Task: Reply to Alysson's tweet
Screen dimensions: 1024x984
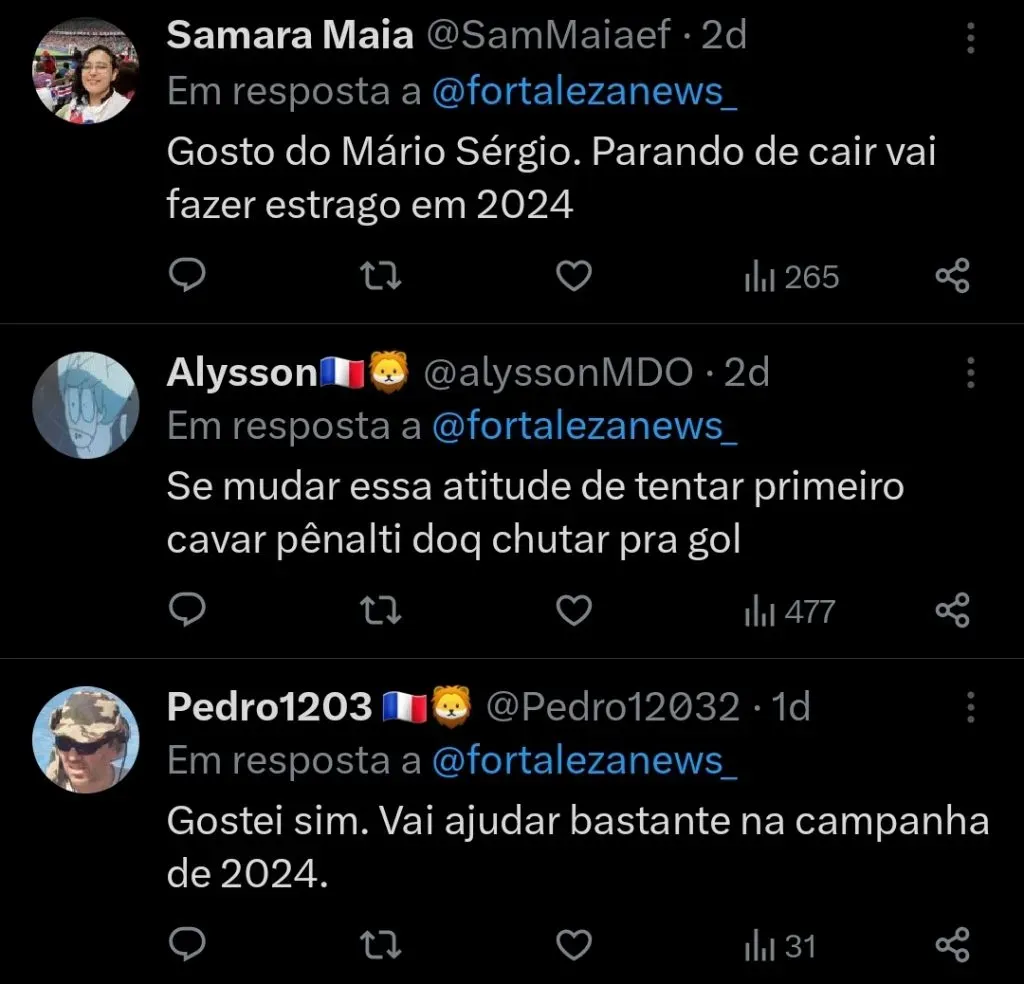Action: (x=186, y=610)
